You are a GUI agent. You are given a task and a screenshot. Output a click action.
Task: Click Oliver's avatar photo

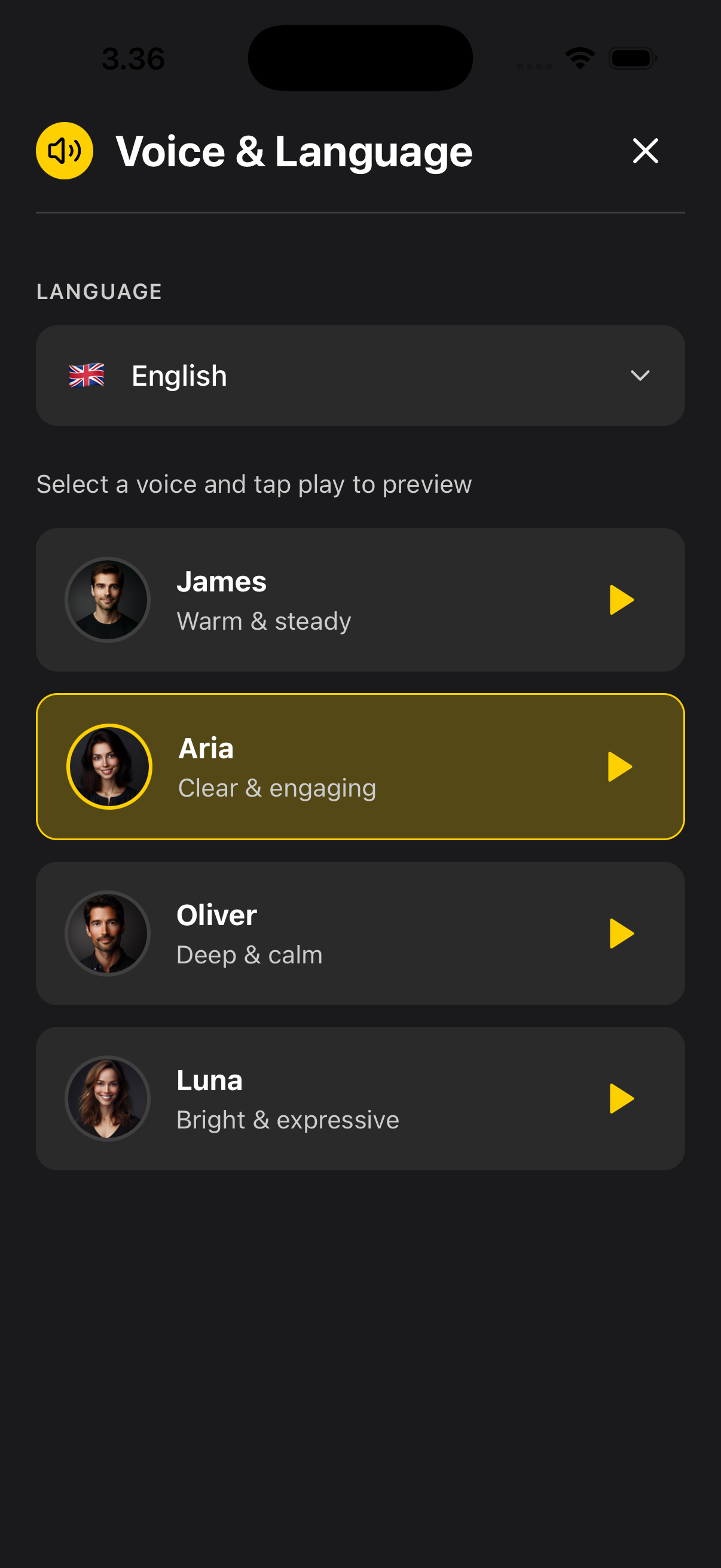[x=108, y=934]
